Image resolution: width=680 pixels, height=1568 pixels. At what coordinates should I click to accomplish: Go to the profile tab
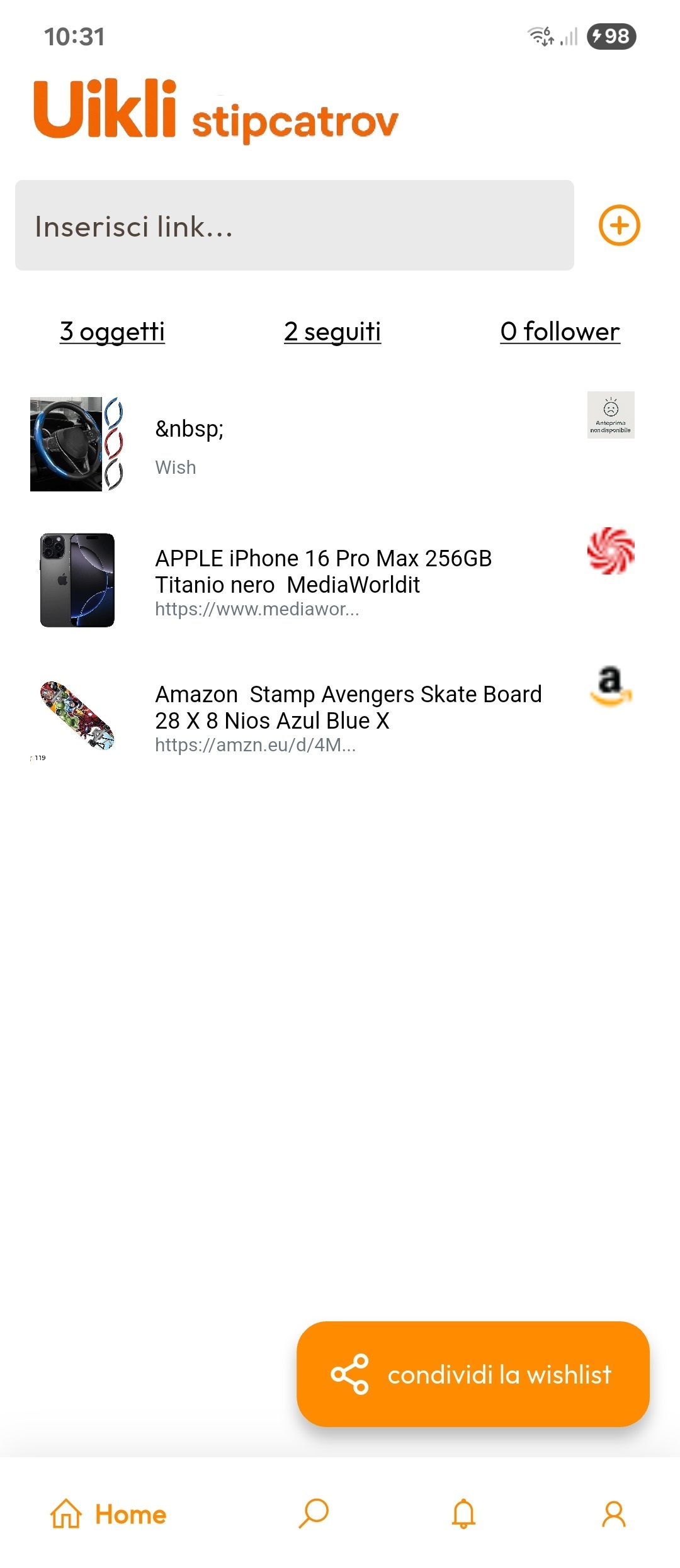coord(613,1514)
